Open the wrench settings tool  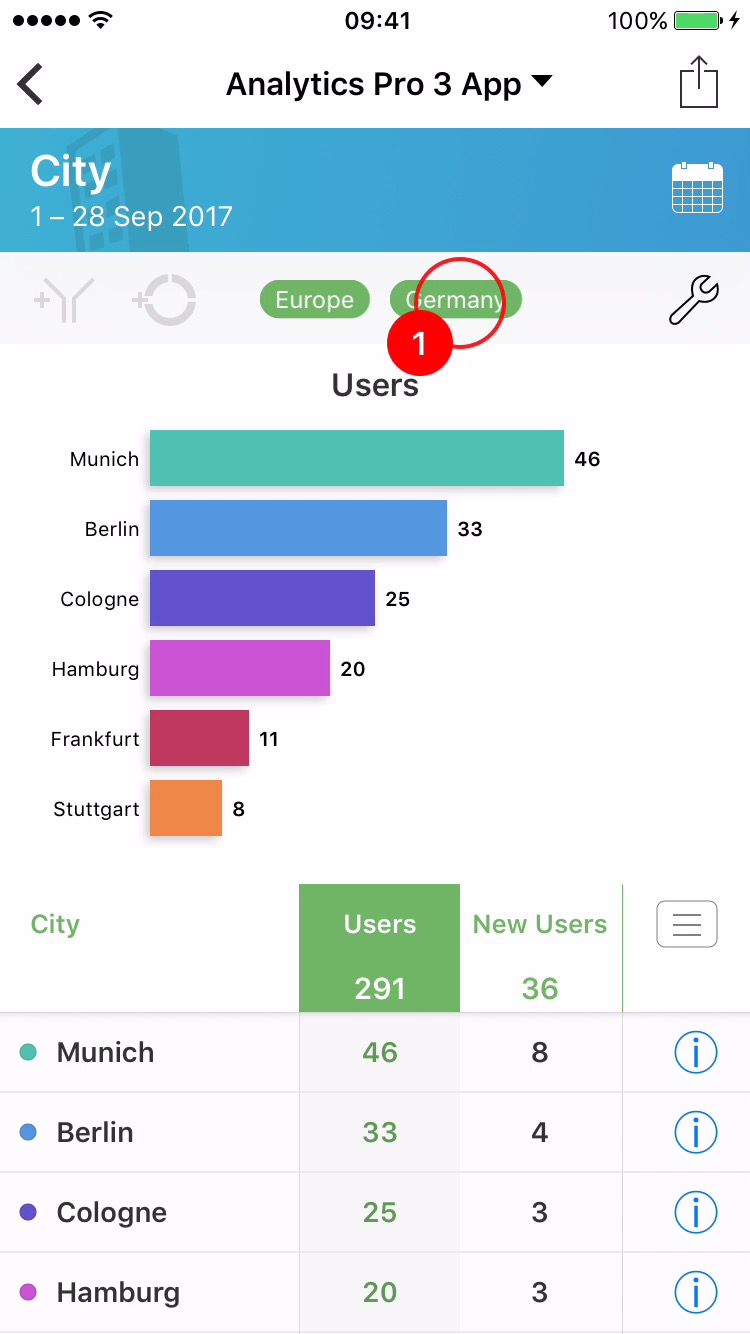(693, 300)
